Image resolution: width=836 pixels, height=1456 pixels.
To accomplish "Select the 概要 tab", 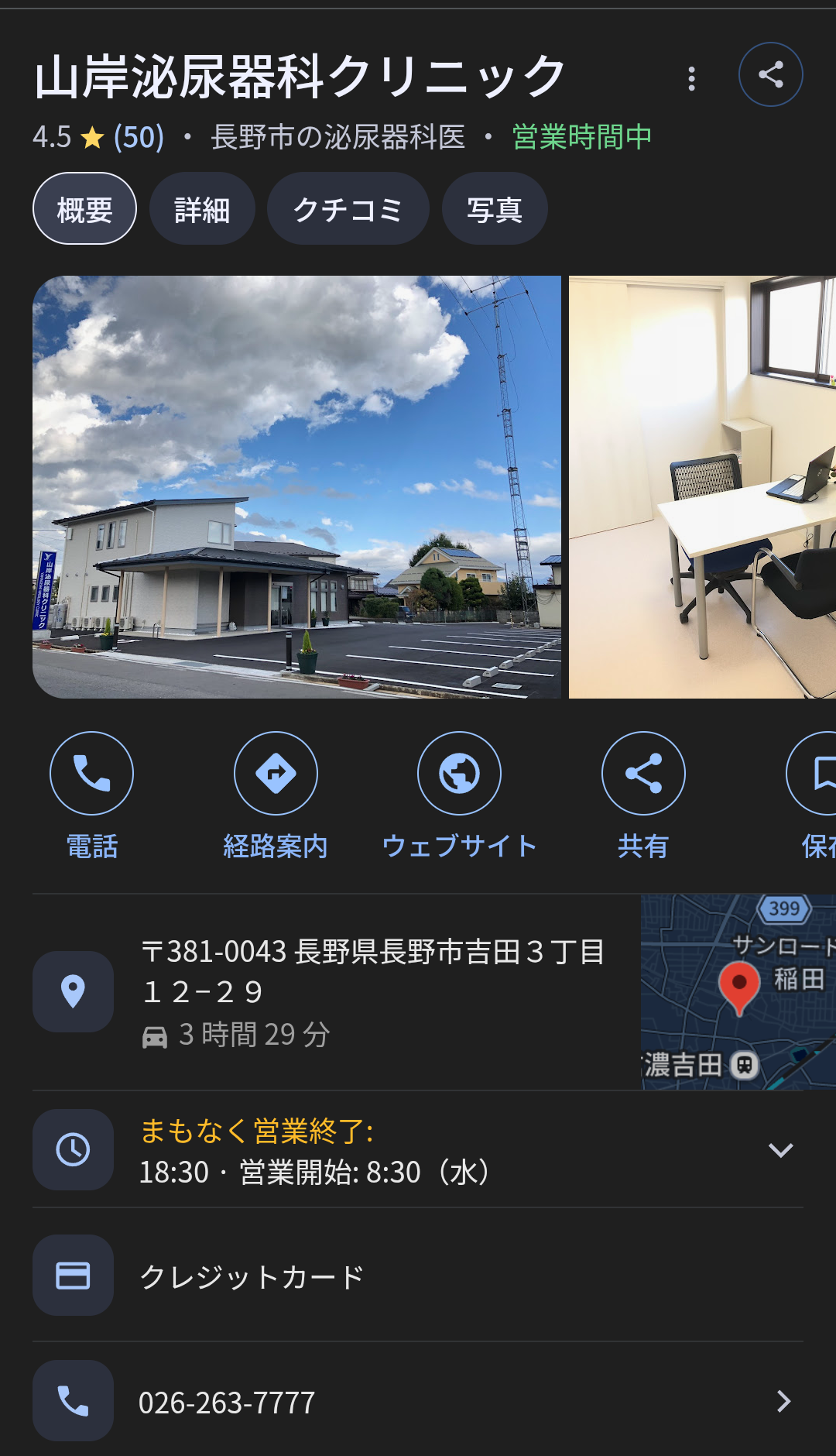I will (84, 209).
